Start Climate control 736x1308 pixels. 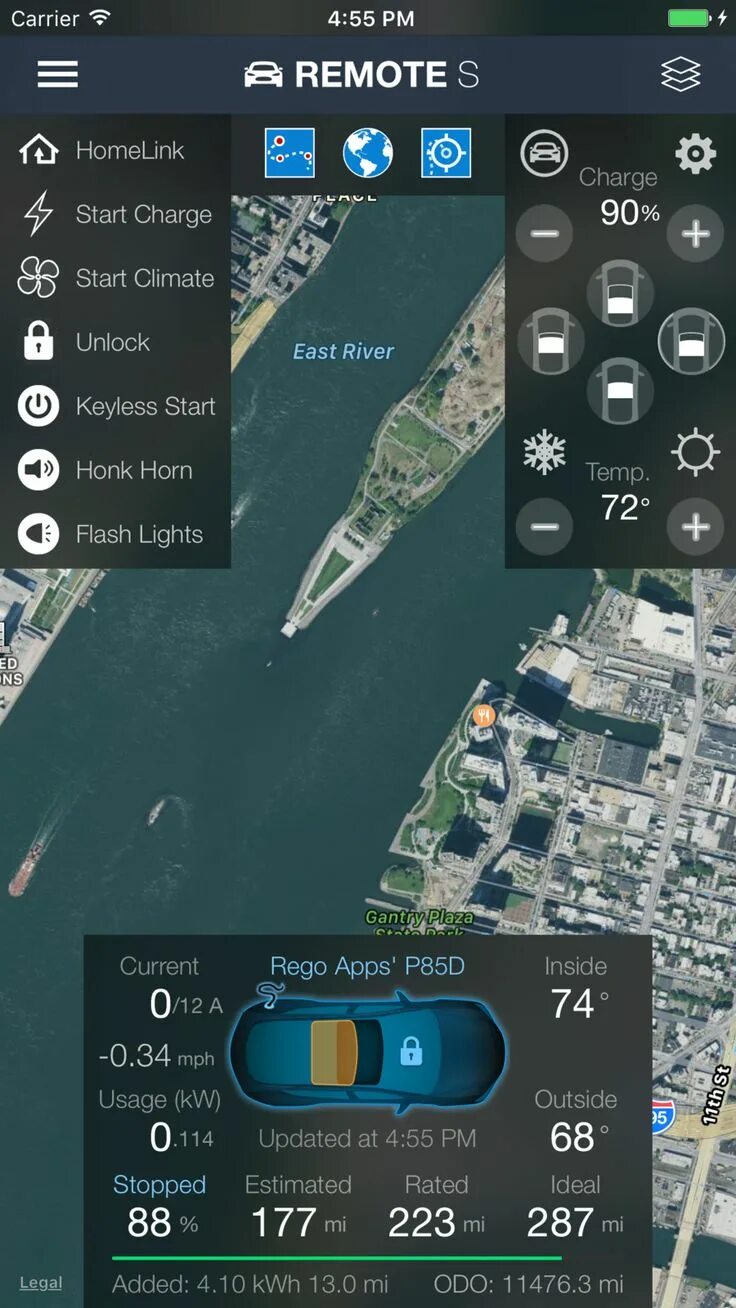coord(115,279)
